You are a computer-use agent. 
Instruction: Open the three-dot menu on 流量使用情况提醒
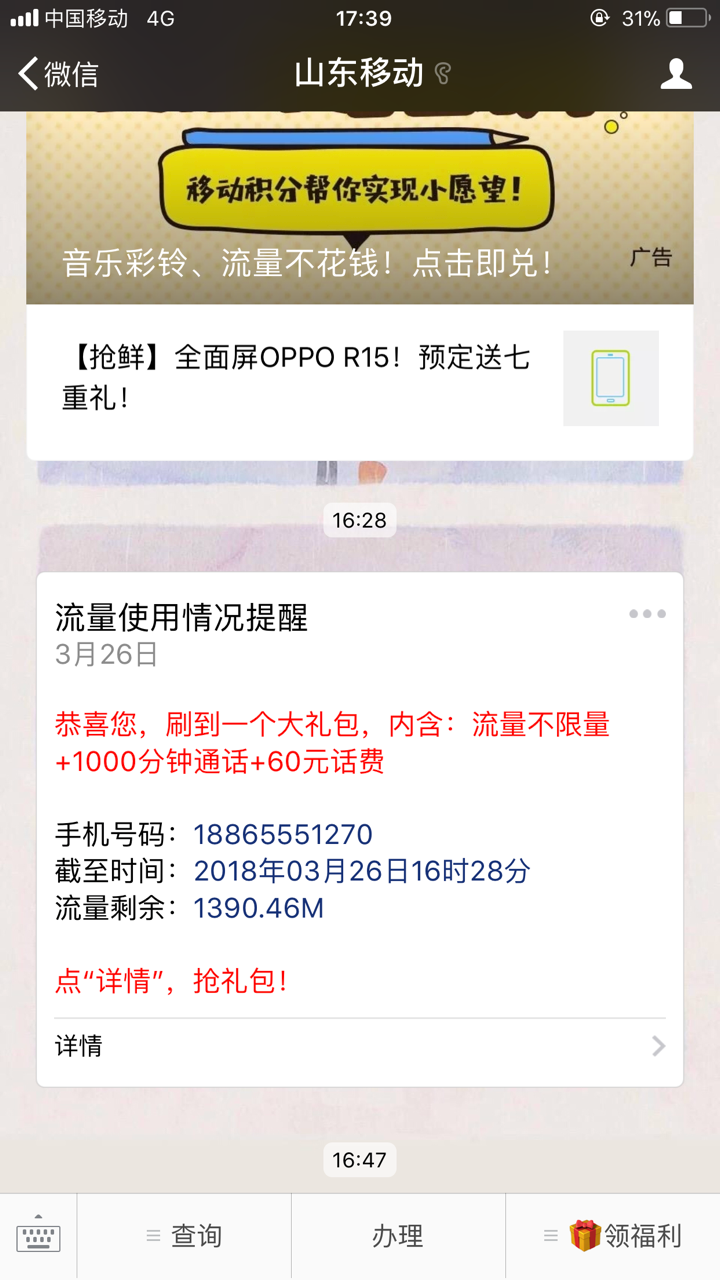(647, 614)
